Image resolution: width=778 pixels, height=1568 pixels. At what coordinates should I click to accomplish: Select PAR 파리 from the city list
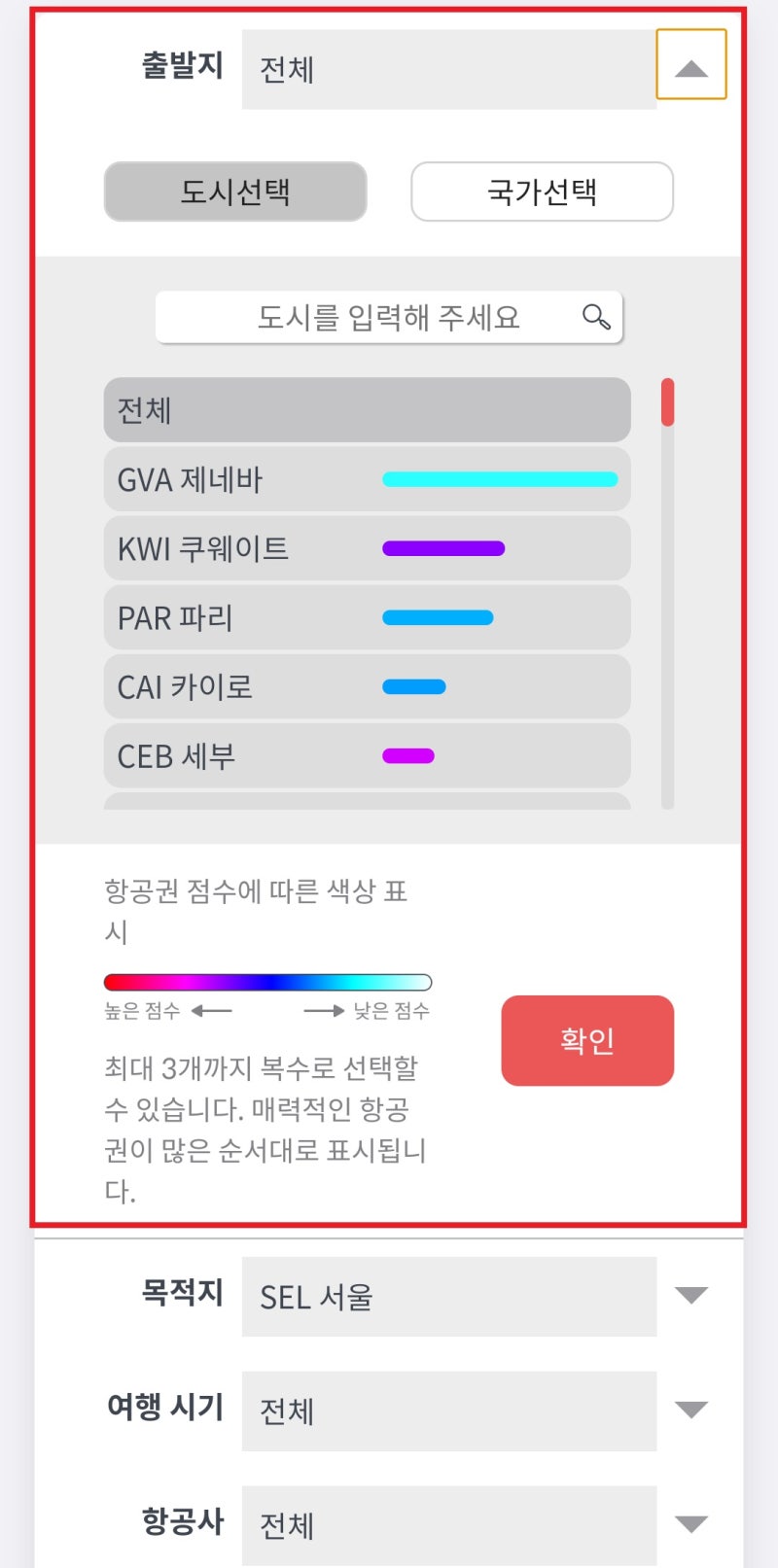tap(243, 617)
